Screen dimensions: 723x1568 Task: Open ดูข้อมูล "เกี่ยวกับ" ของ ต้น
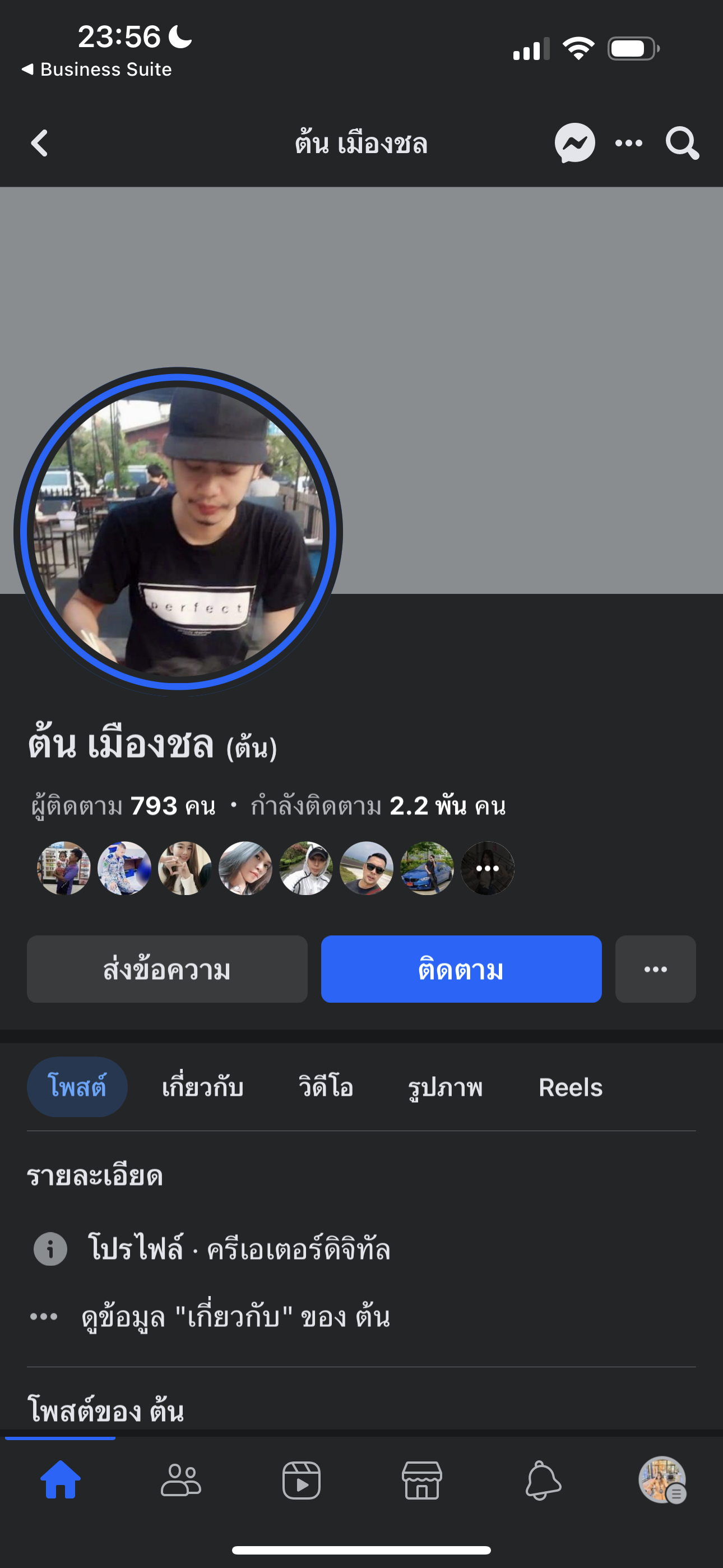[x=235, y=1317]
